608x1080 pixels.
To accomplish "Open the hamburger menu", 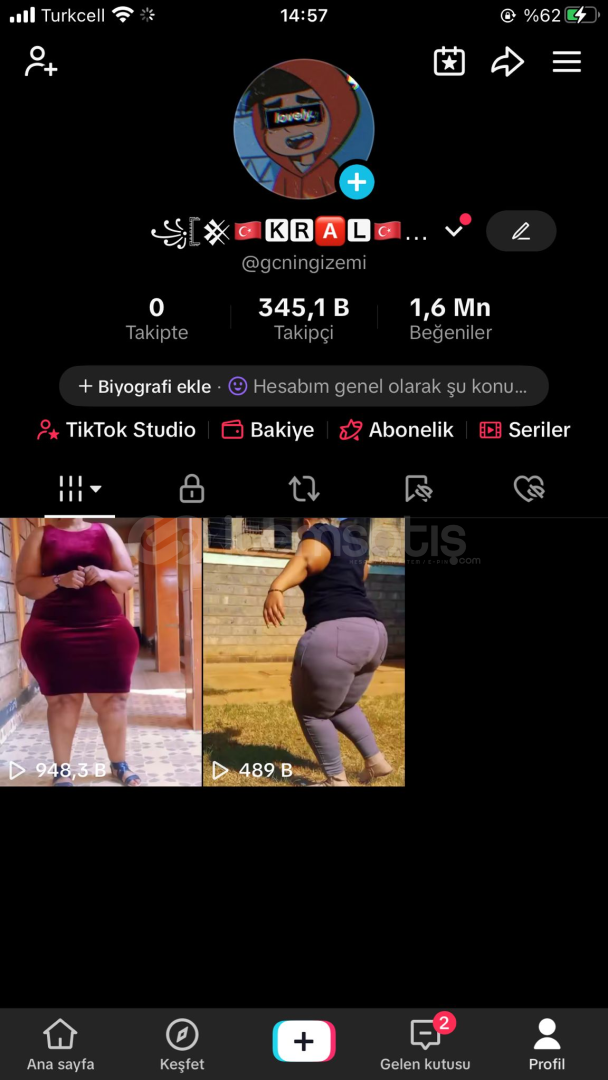I will coord(566,62).
